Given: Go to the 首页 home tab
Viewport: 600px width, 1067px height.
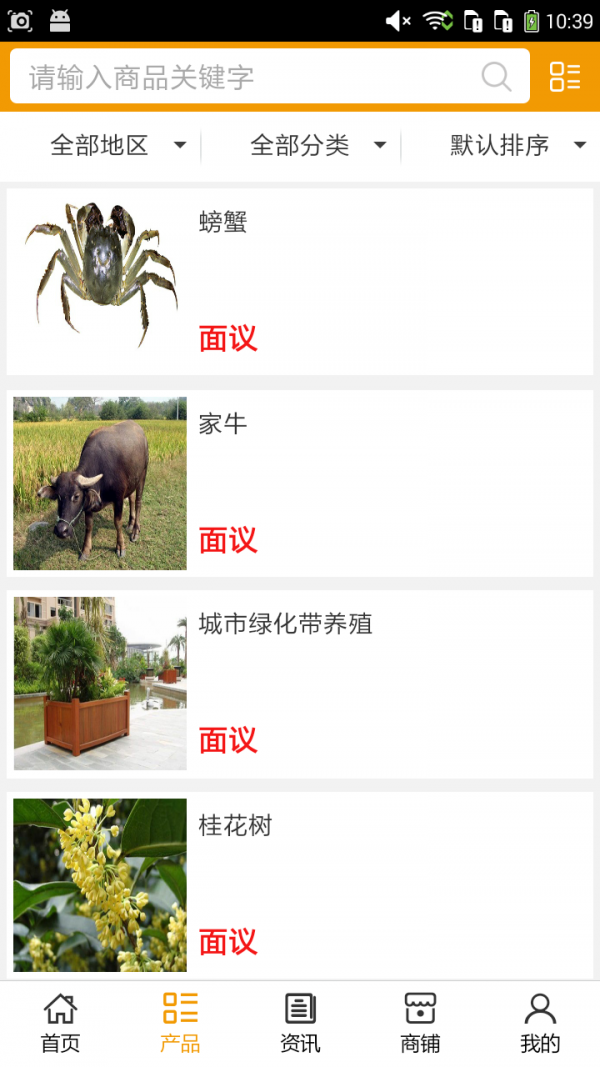Looking at the screenshot, I should 60,1023.
